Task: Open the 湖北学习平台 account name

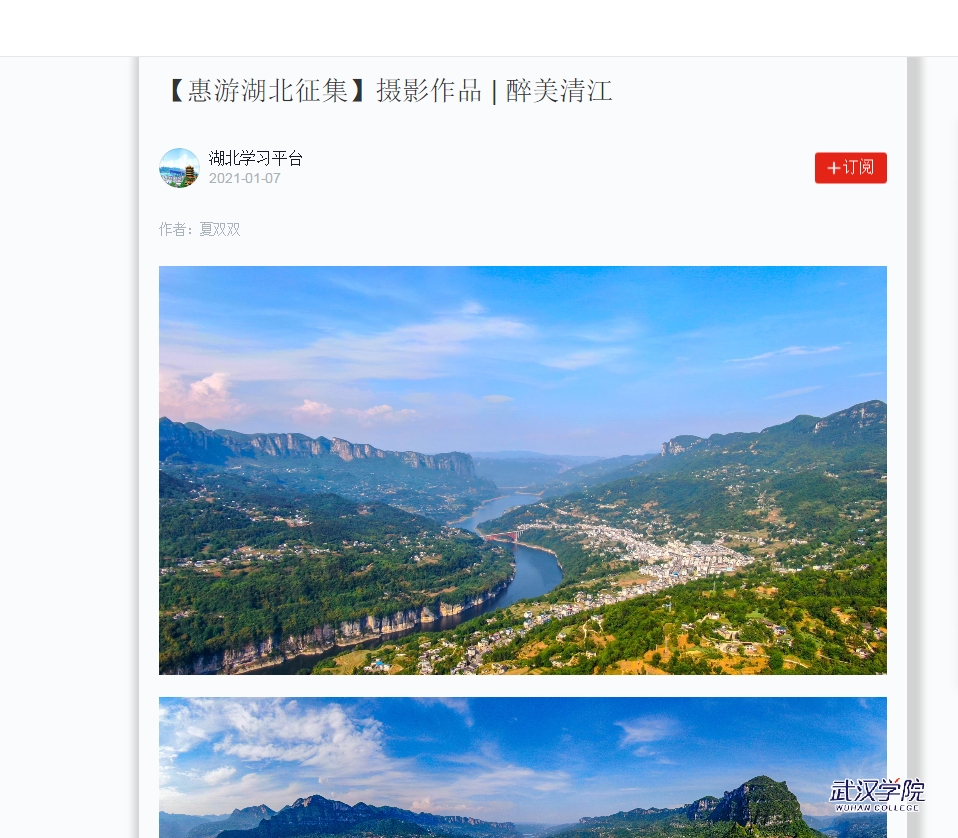Action: coord(255,158)
